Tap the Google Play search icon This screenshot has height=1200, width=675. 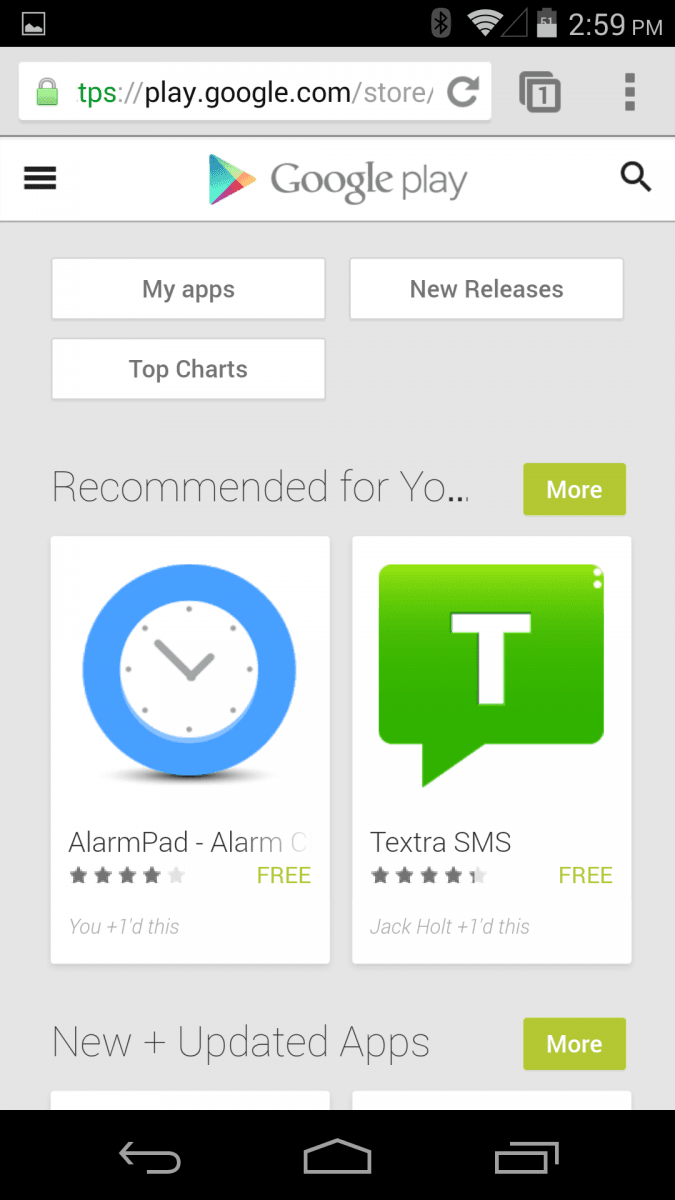tap(636, 178)
